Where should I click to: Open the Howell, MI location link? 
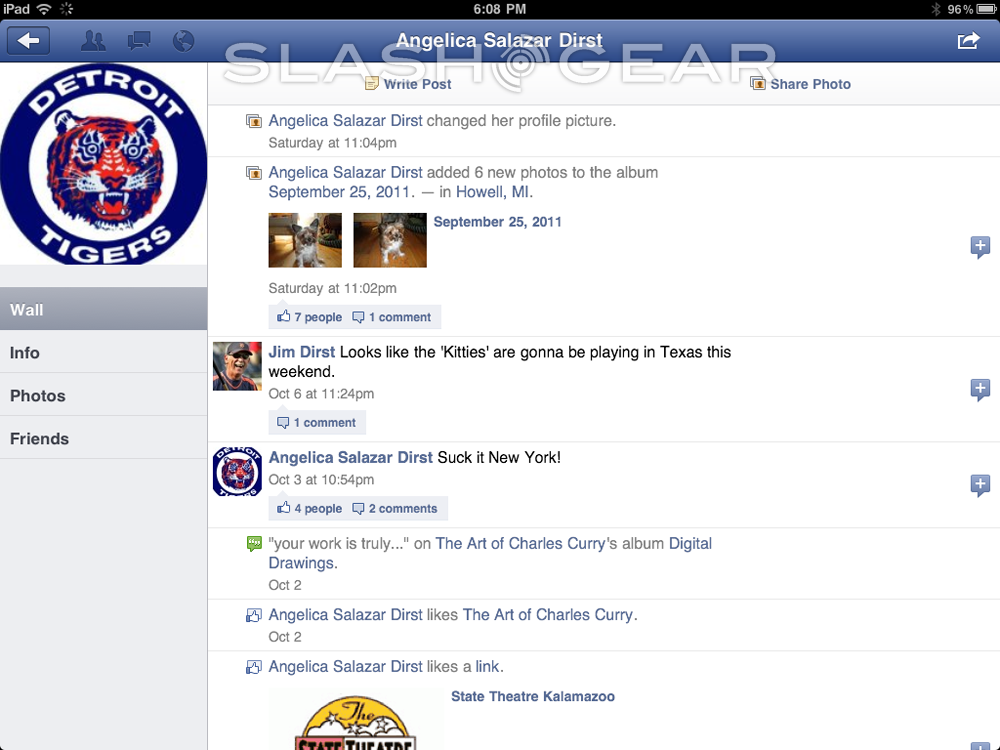[x=494, y=192]
